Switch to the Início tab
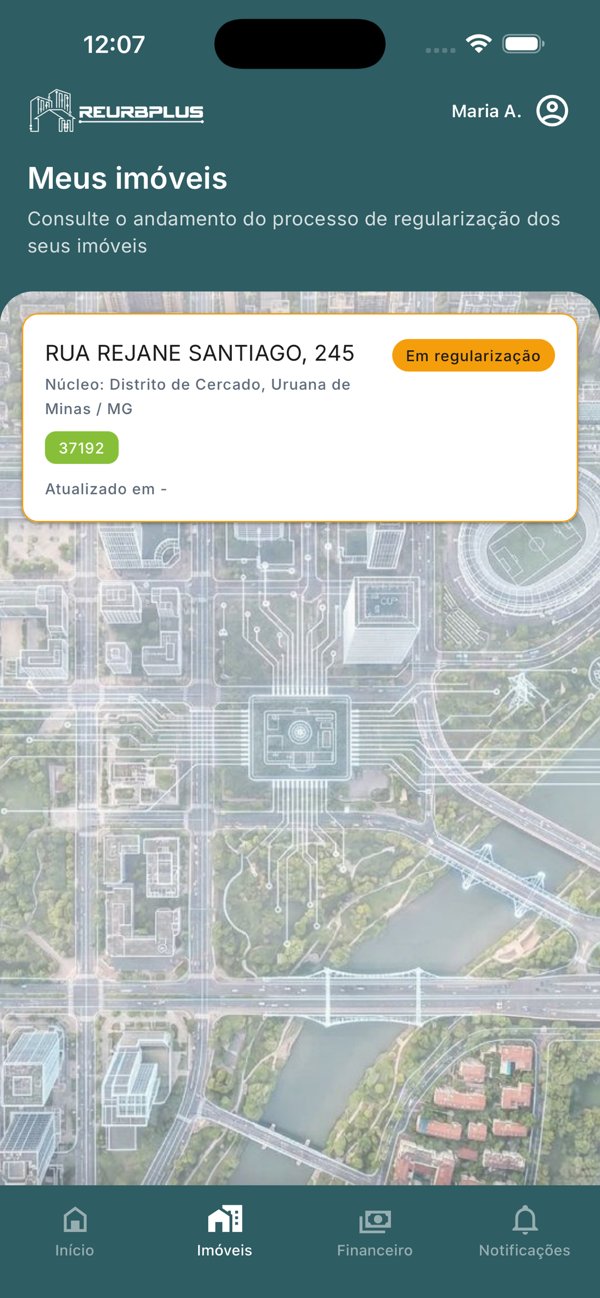Screen dimensions: 600x1298 pos(75,1232)
